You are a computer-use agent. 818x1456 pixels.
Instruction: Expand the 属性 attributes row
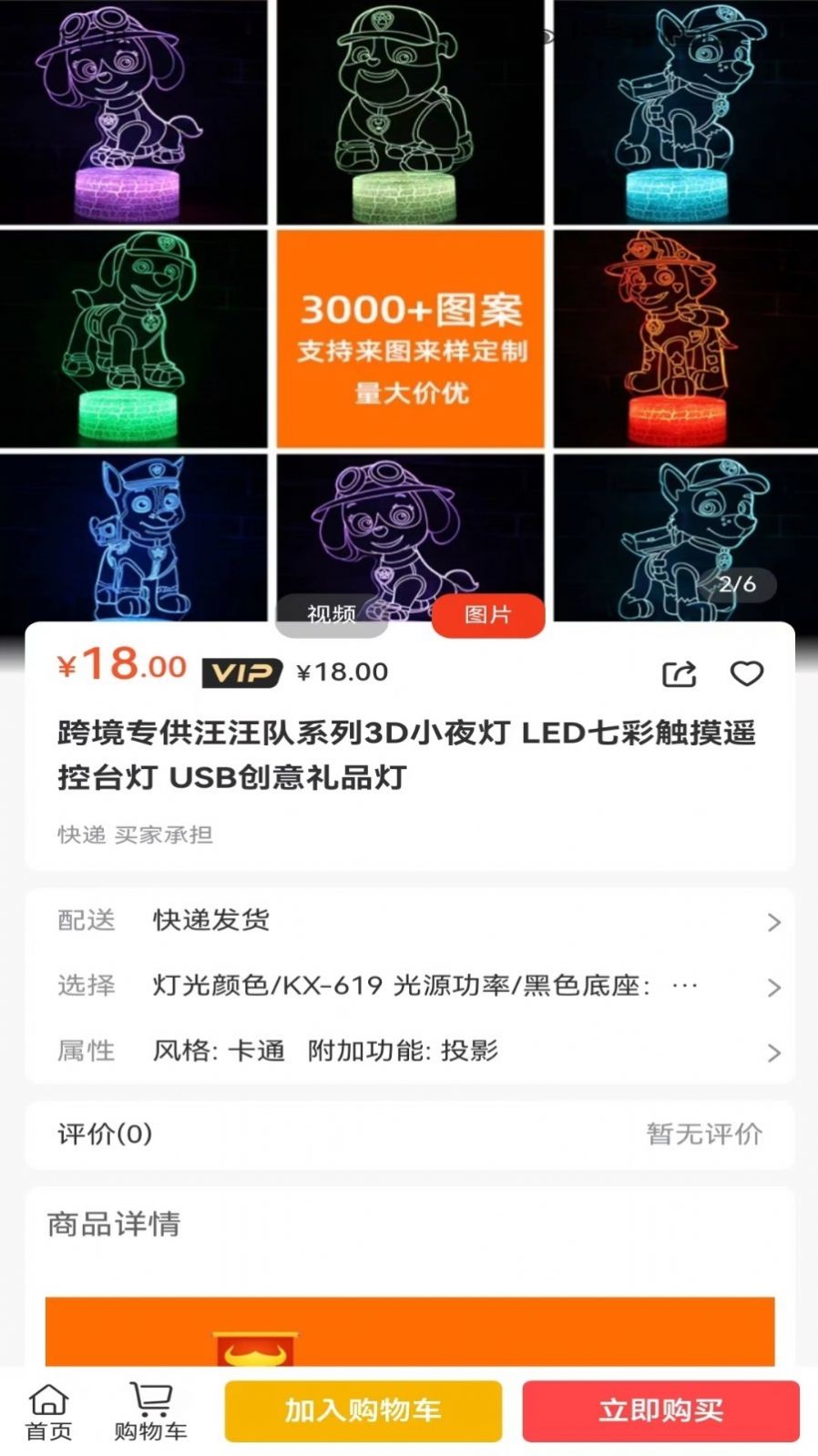(x=408, y=1051)
